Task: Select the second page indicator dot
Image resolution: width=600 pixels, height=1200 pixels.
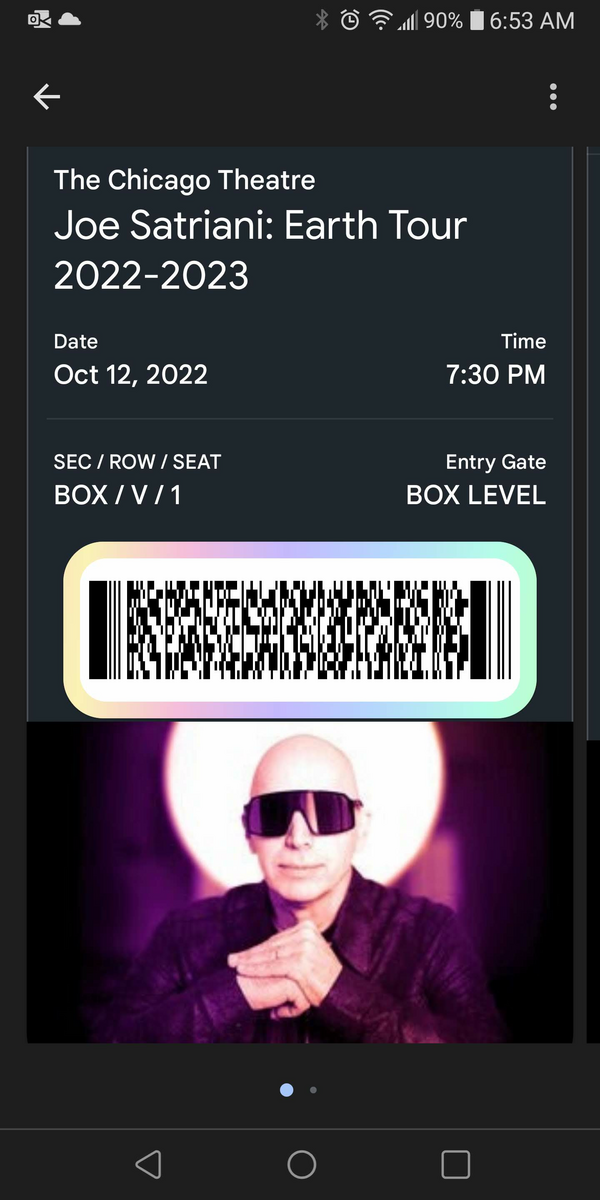Action: 313,1090
